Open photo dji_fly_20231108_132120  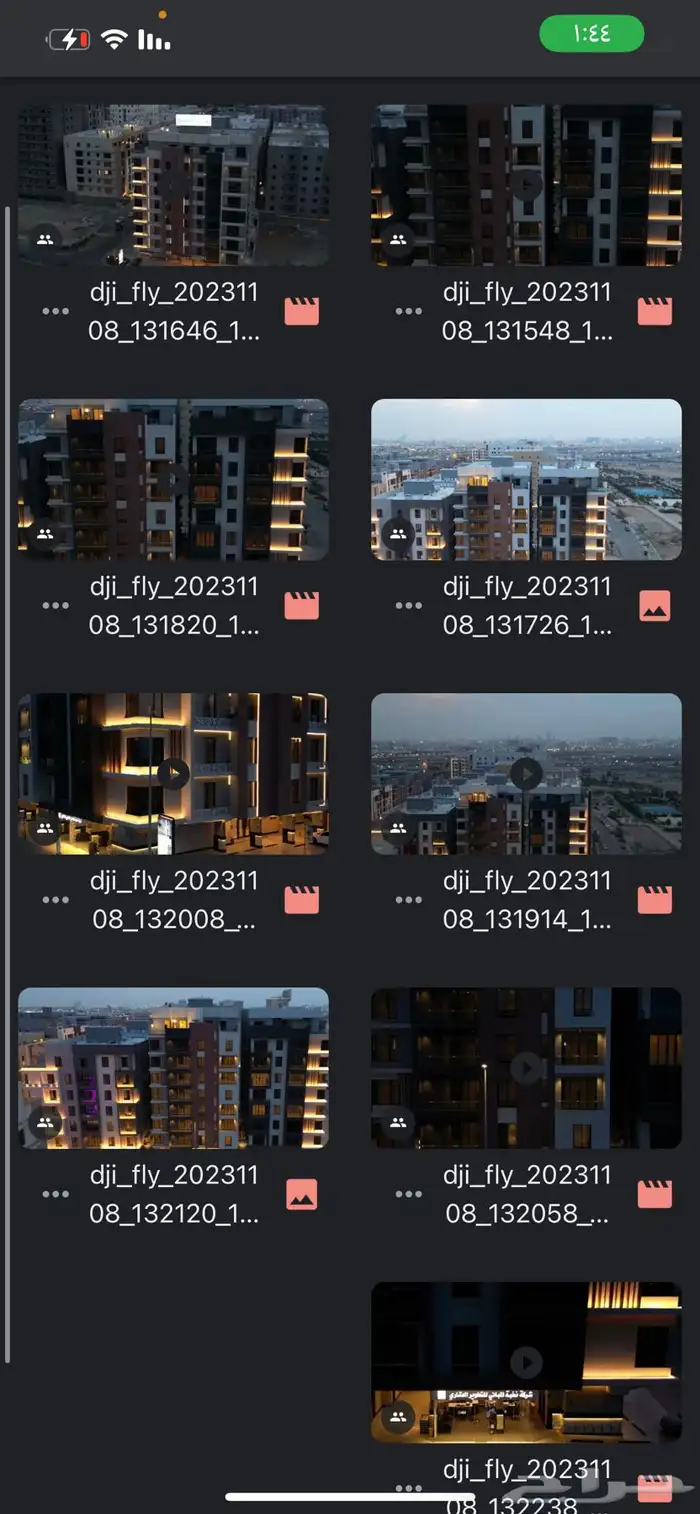[173, 1067]
